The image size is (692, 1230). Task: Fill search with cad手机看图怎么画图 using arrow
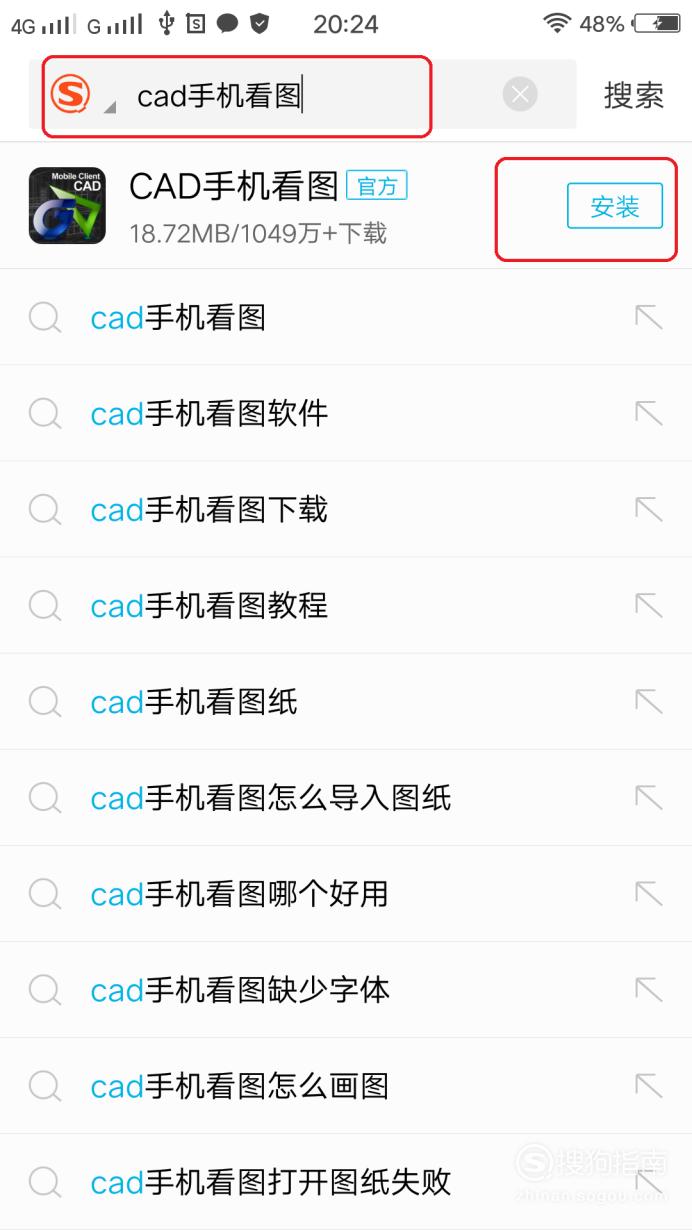(x=649, y=1085)
